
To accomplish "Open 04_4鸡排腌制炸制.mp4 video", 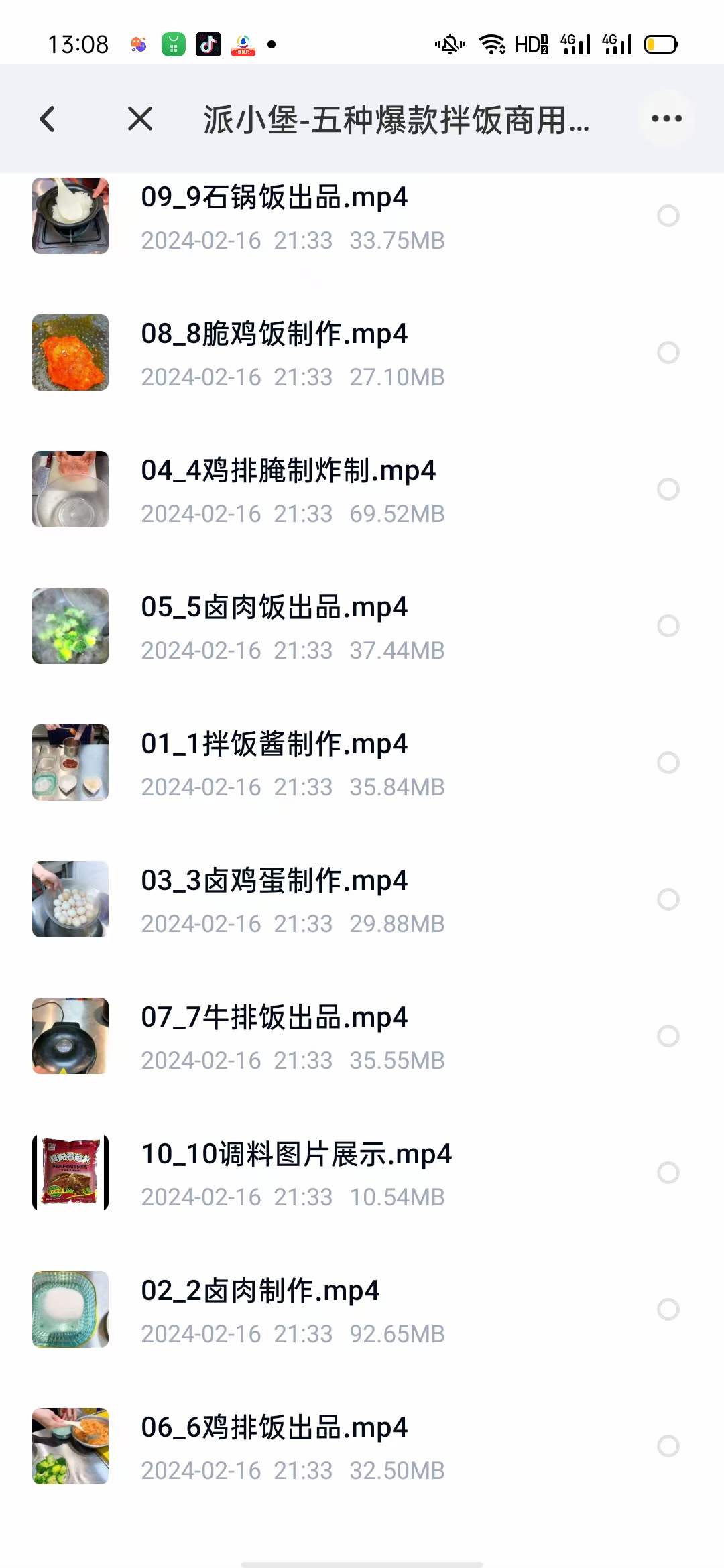I will tap(288, 471).
